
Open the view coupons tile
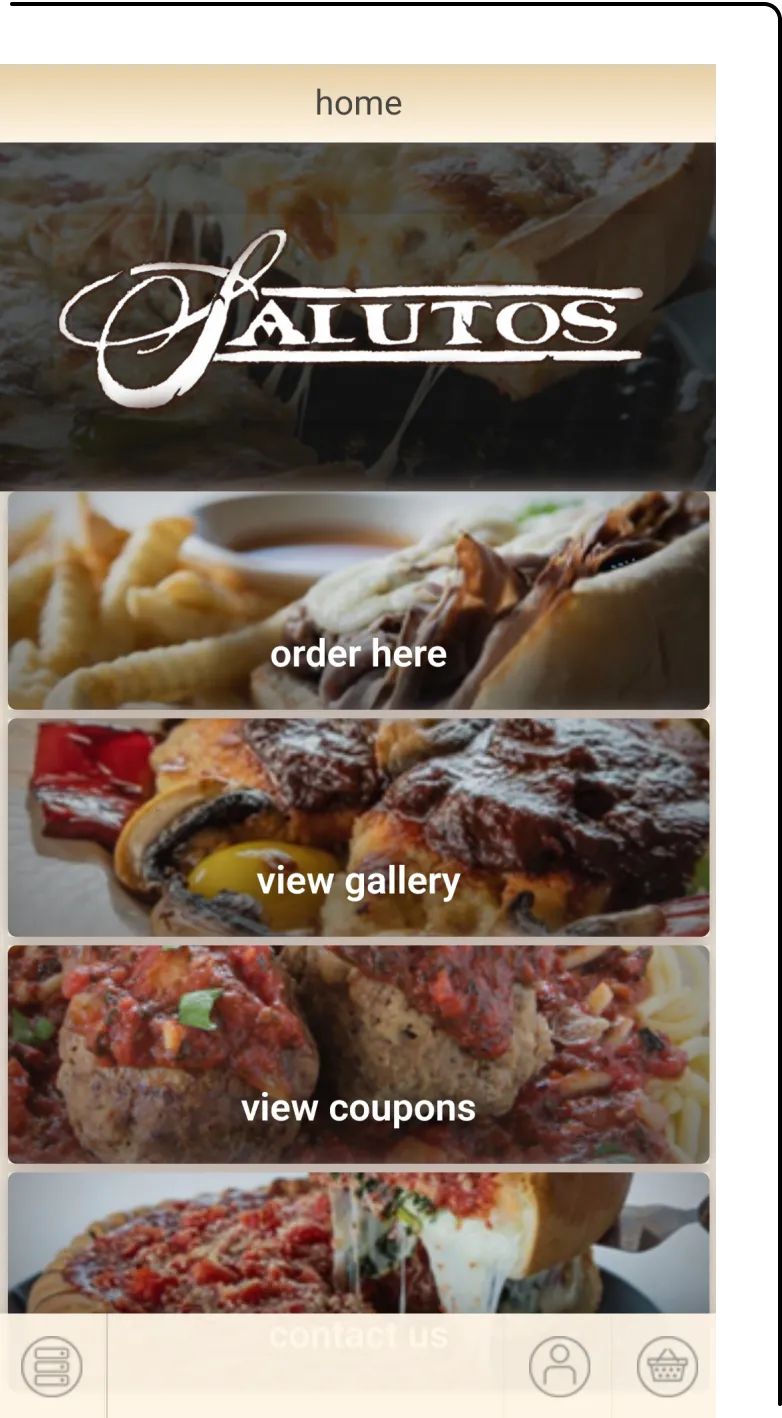click(x=358, y=1054)
